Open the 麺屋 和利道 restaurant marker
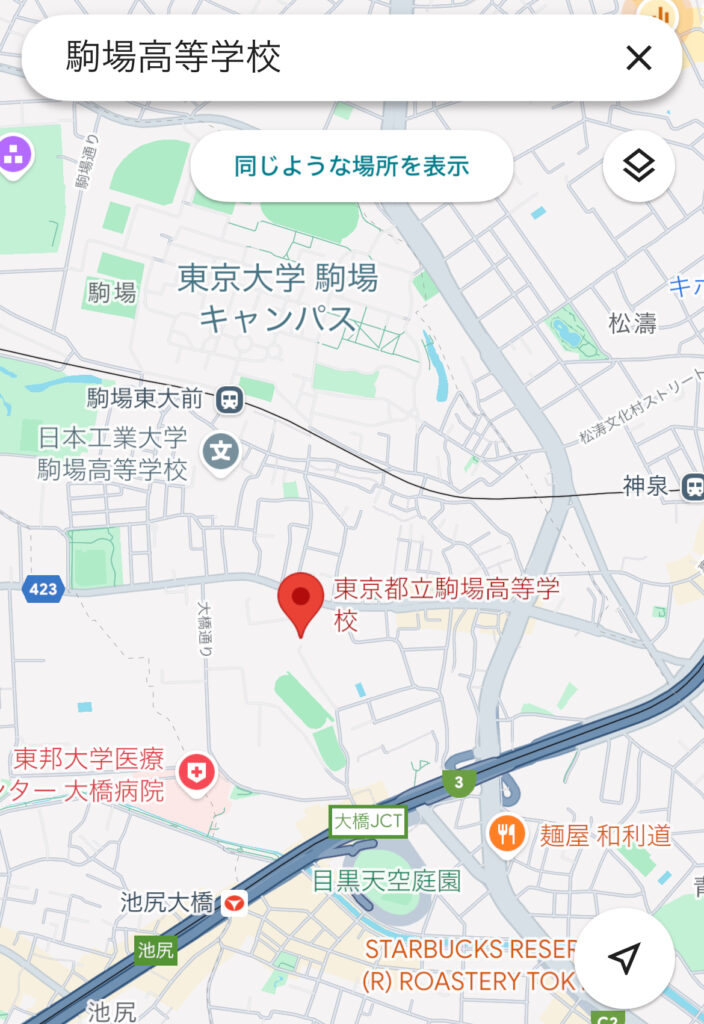Screen dimensions: 704x1024 click(507, 832)
